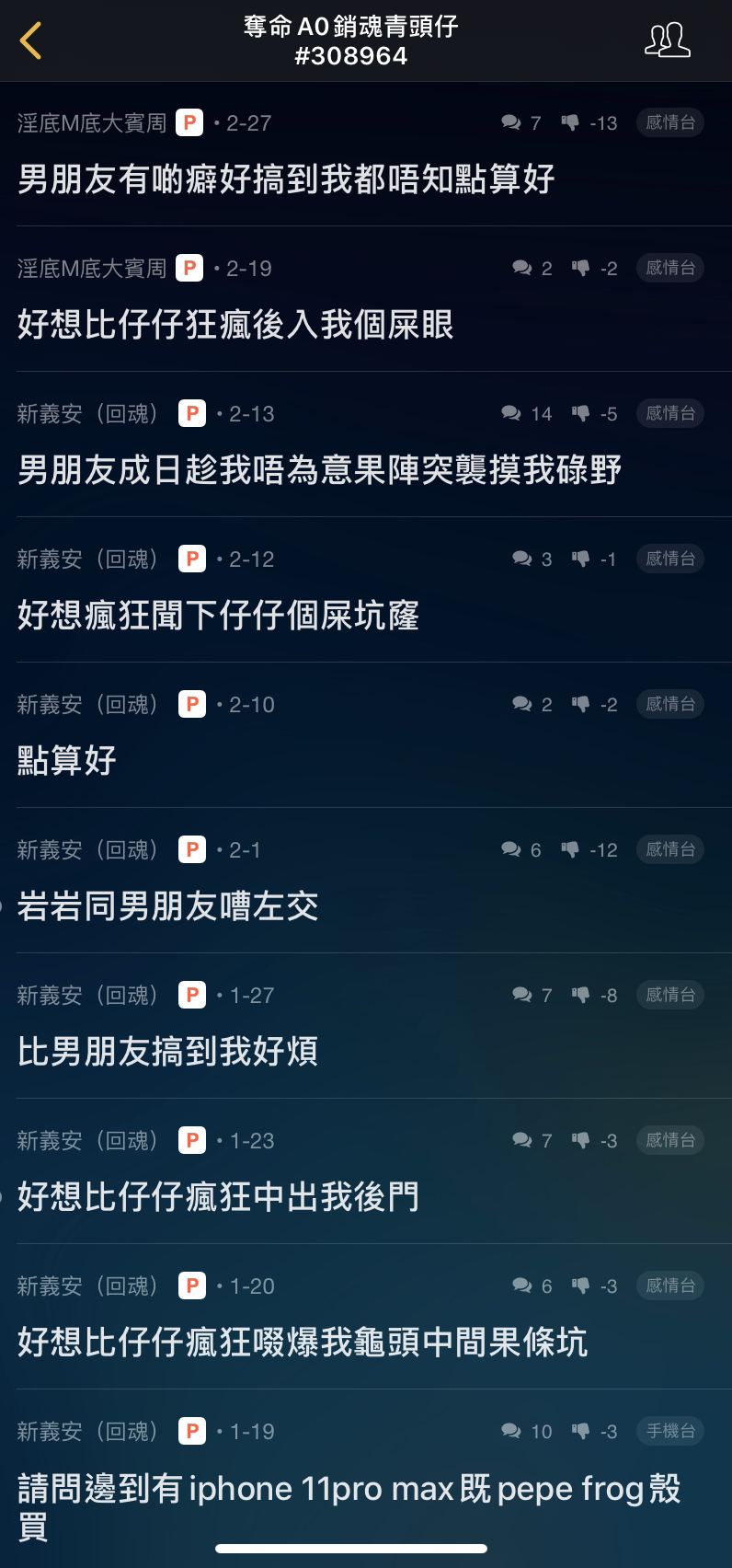Open the thread dated 2-27
The width and height of the screenshot is (732, 1568).
click(x=366, y=155)
